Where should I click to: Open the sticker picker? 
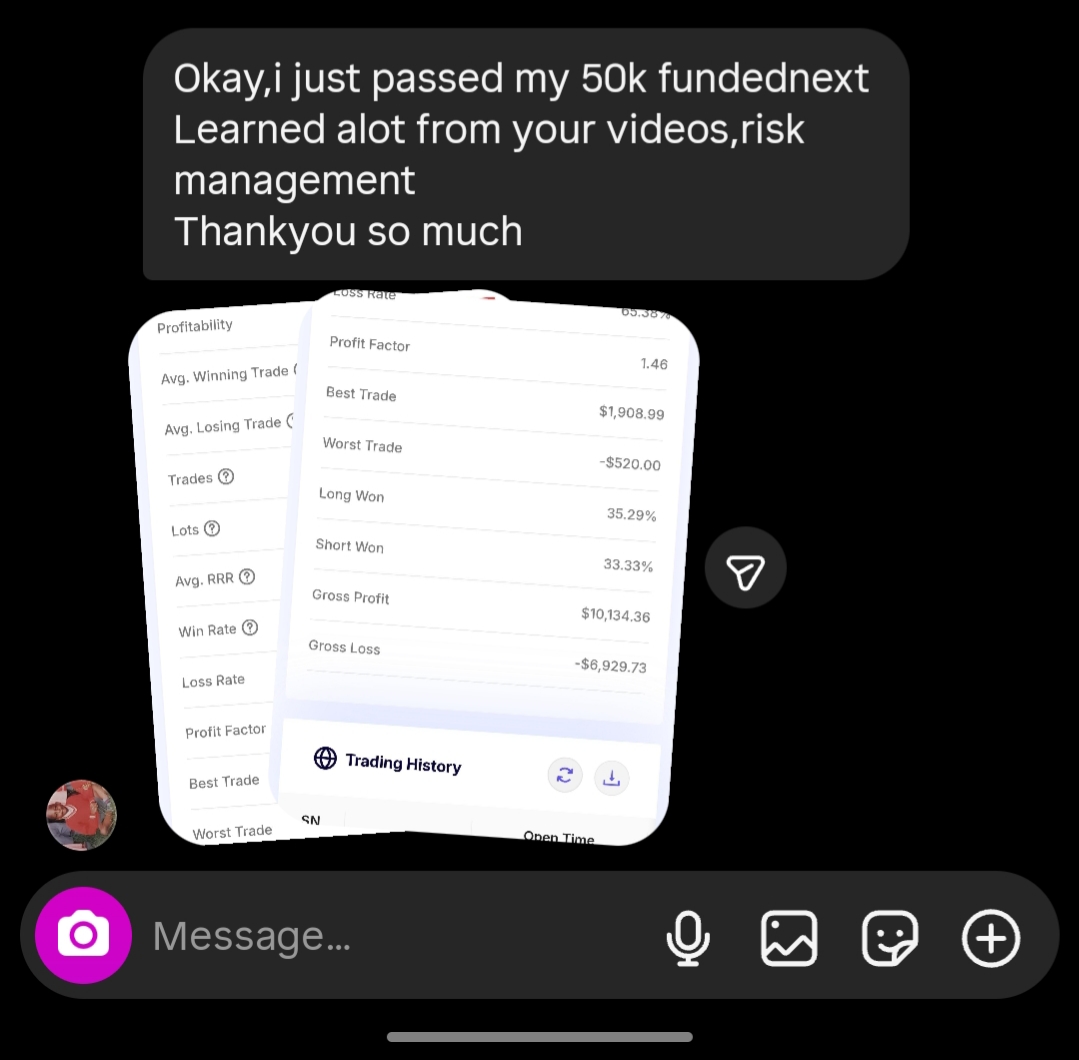(x=890, y=938)
